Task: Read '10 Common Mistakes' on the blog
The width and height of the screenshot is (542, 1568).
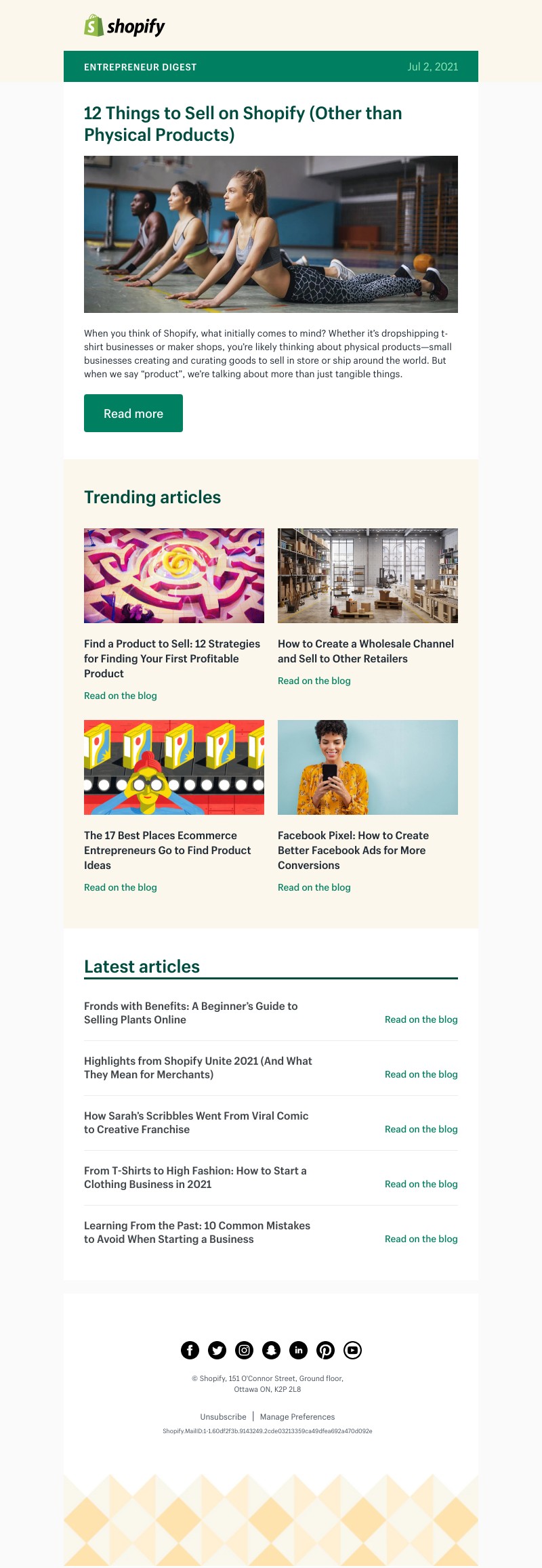Action: click(421, 1239)
